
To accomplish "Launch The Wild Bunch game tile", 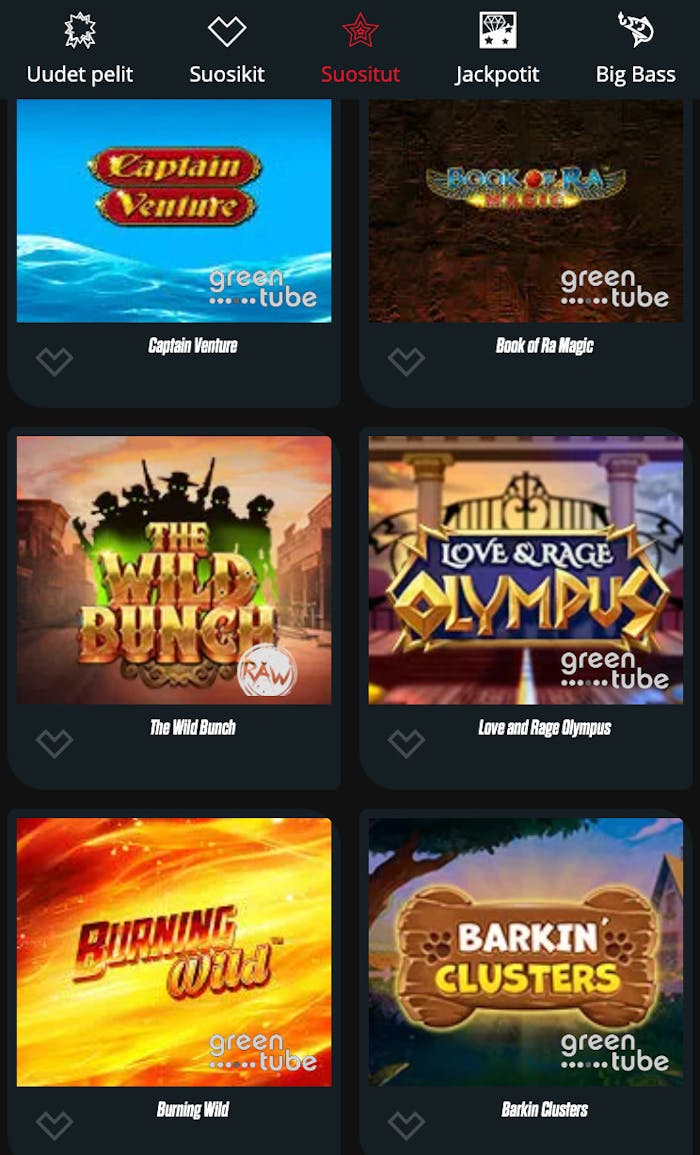I will pos(174,570).
